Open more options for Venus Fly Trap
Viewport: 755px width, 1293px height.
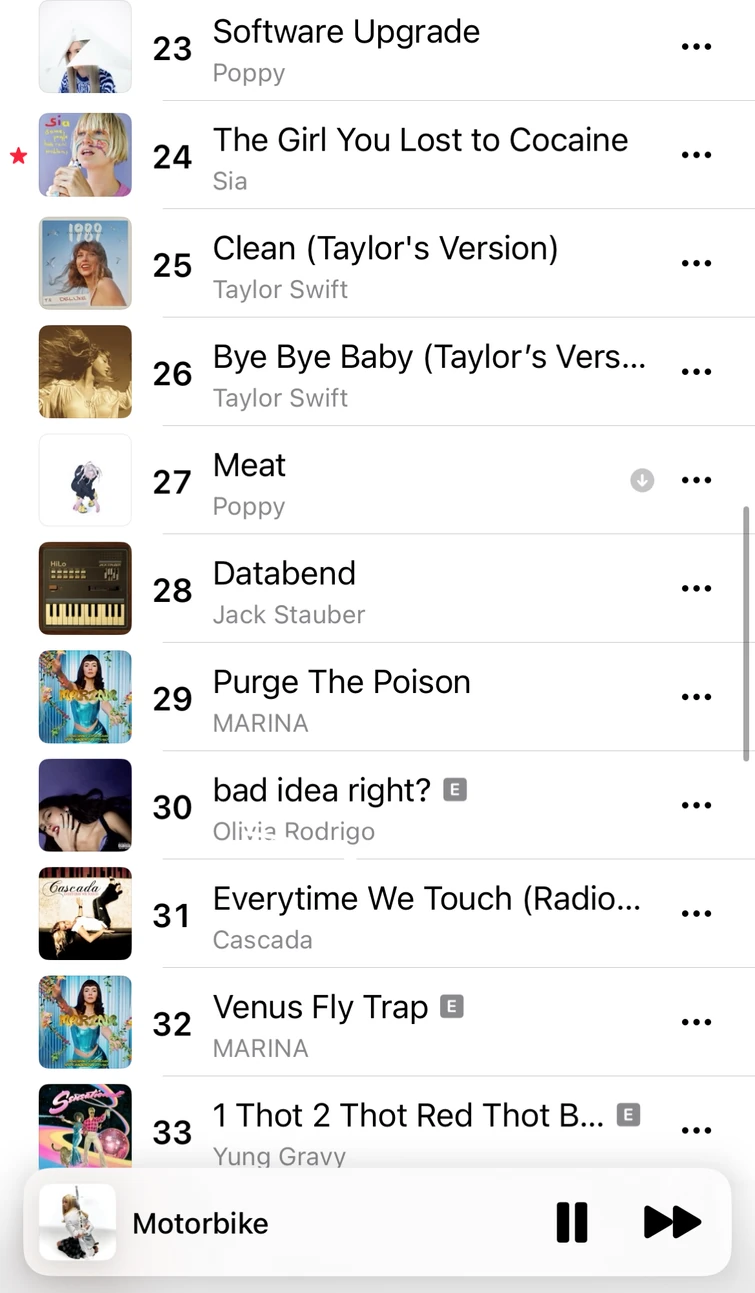coord(696,1022)
